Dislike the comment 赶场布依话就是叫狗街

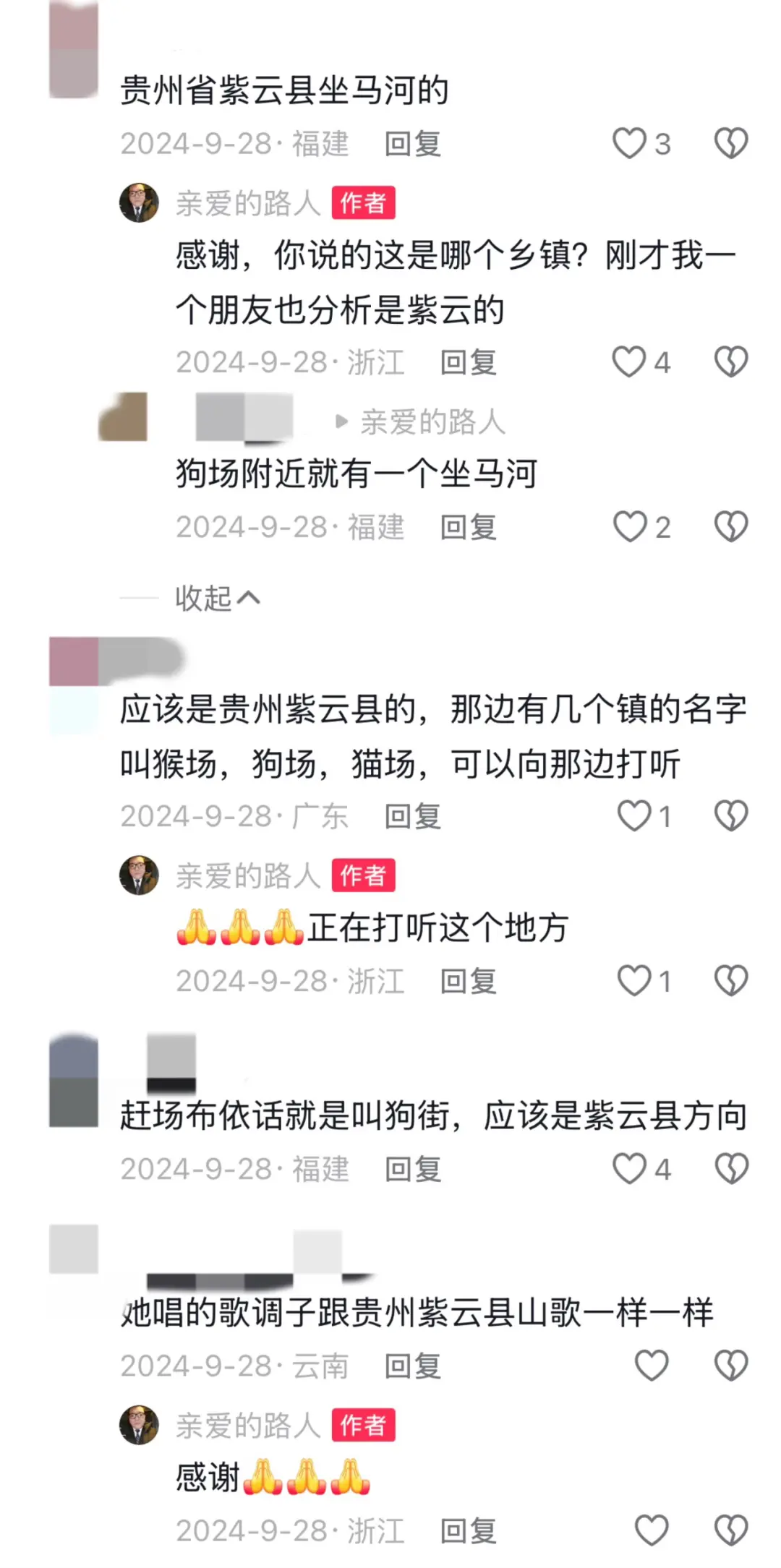click(x=731, y=1168)
